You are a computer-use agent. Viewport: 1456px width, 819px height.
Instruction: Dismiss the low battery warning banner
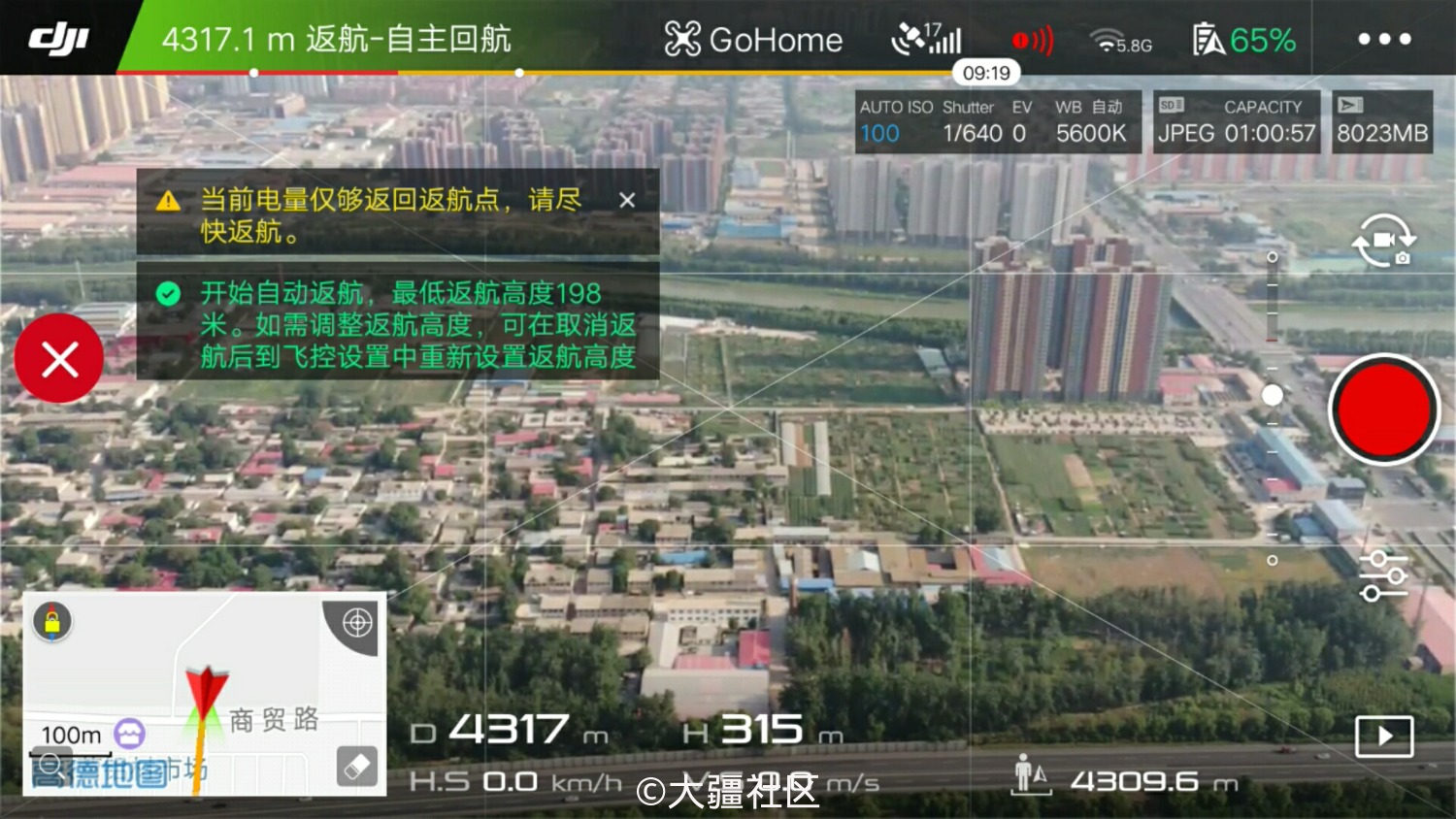pos(627,200)
